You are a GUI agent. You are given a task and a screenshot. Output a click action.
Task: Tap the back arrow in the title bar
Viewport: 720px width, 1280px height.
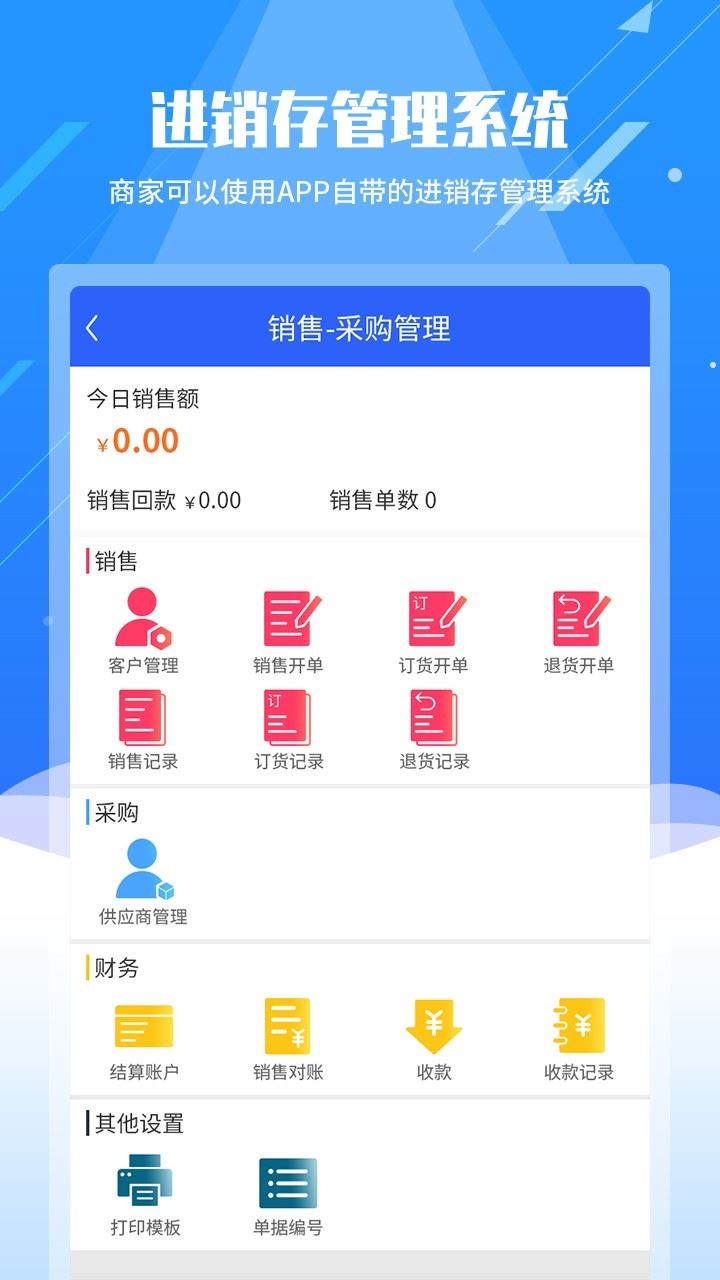coord(94,325)
